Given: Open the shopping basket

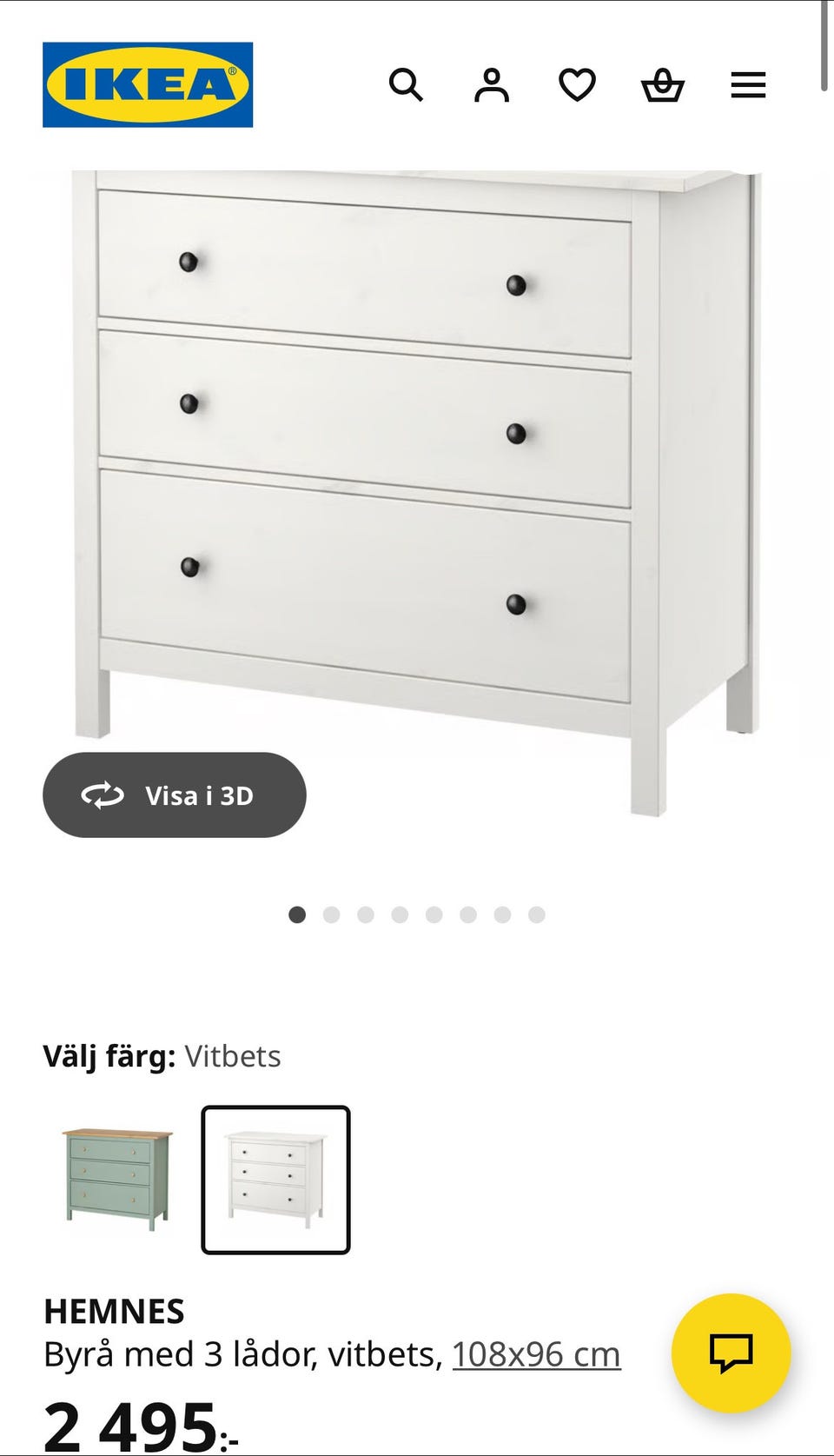Looking at the screenshot, I should [x=663, y=84].
